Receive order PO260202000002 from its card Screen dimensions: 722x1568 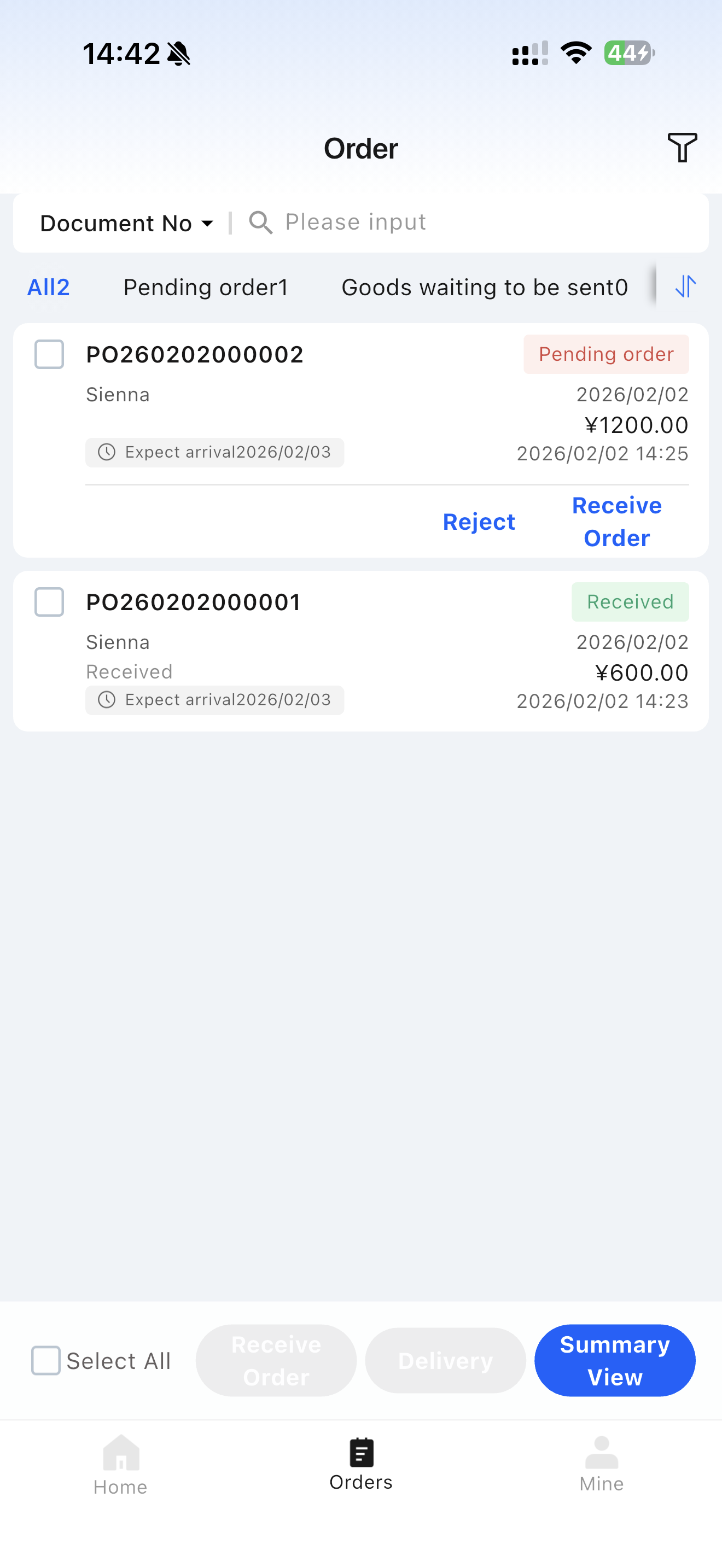pyautogui.click(x=616, y=522)
